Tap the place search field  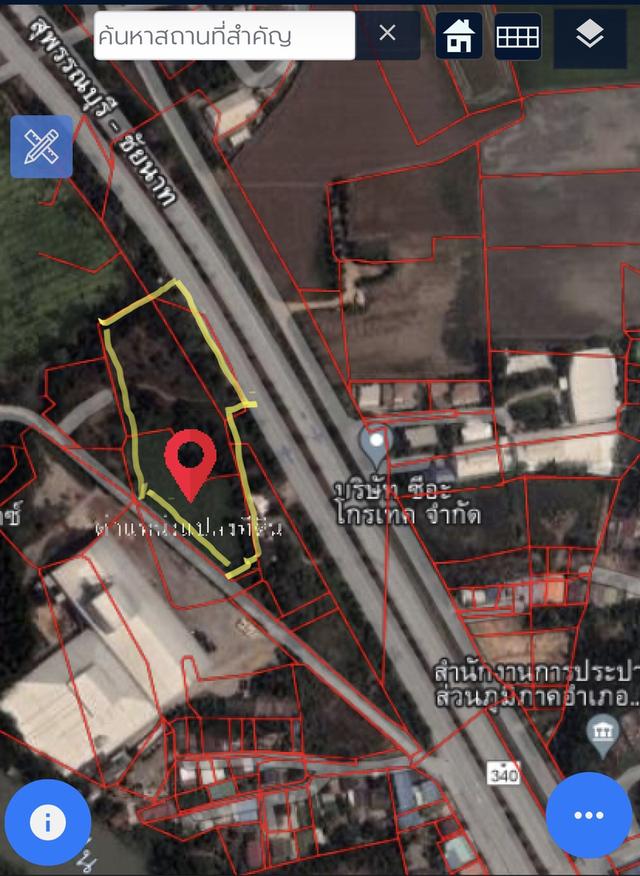[x=224, y=36]
